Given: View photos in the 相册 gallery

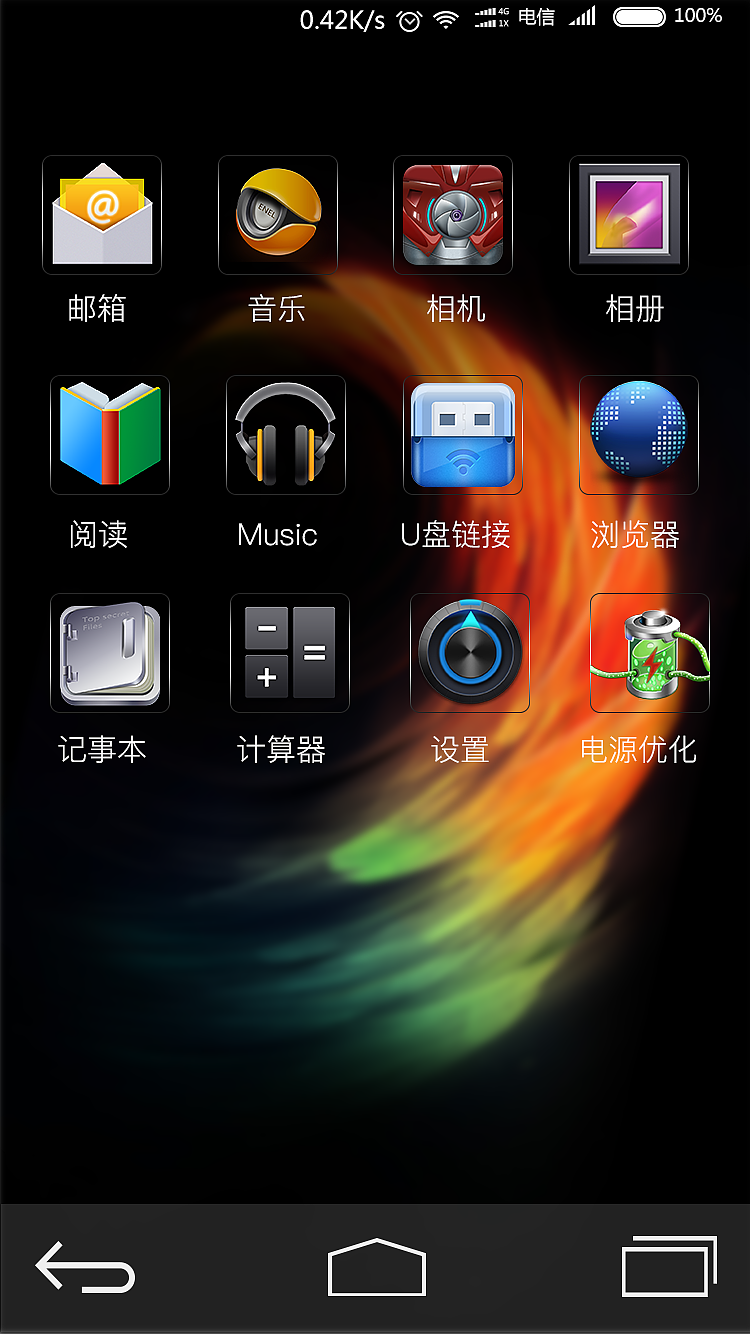Looking at the screenshot, I should [629, 215].
